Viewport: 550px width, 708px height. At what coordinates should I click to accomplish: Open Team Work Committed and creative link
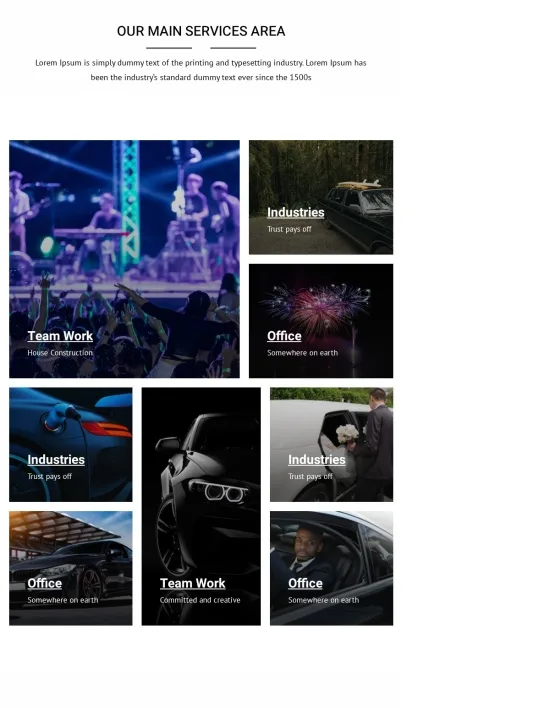(x=192, y=583)
